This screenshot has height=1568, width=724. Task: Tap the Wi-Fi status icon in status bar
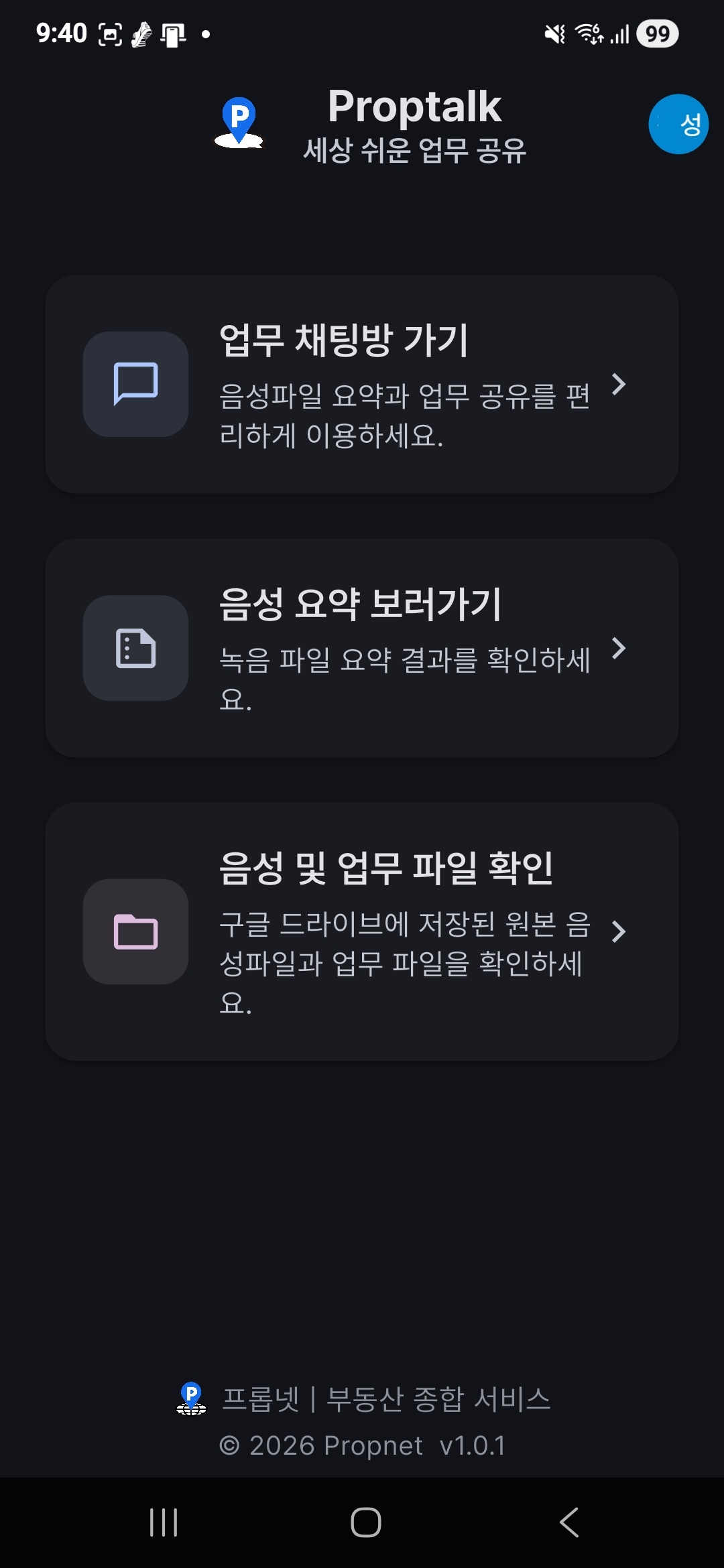tap(590, 33)
